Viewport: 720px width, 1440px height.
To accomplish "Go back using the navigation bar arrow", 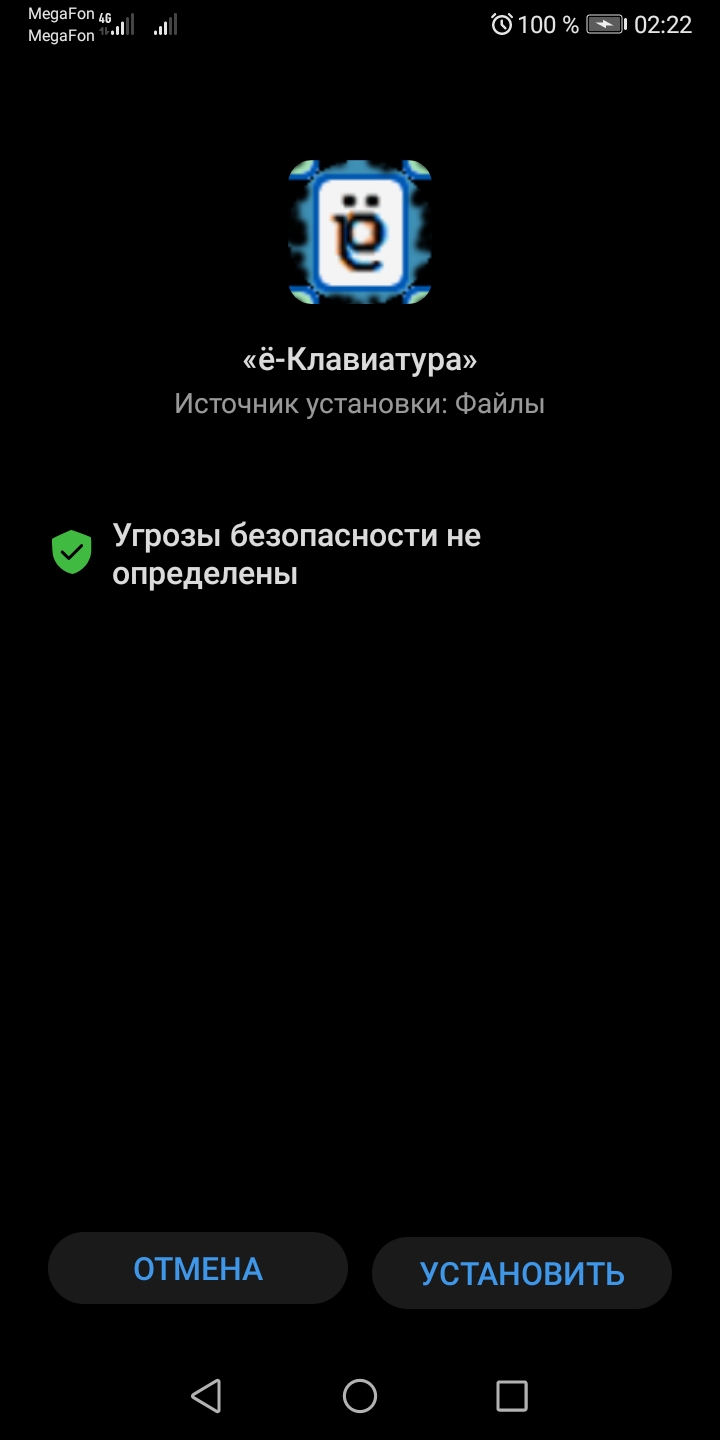I will pyautogui.click(x=206, y=1395).
